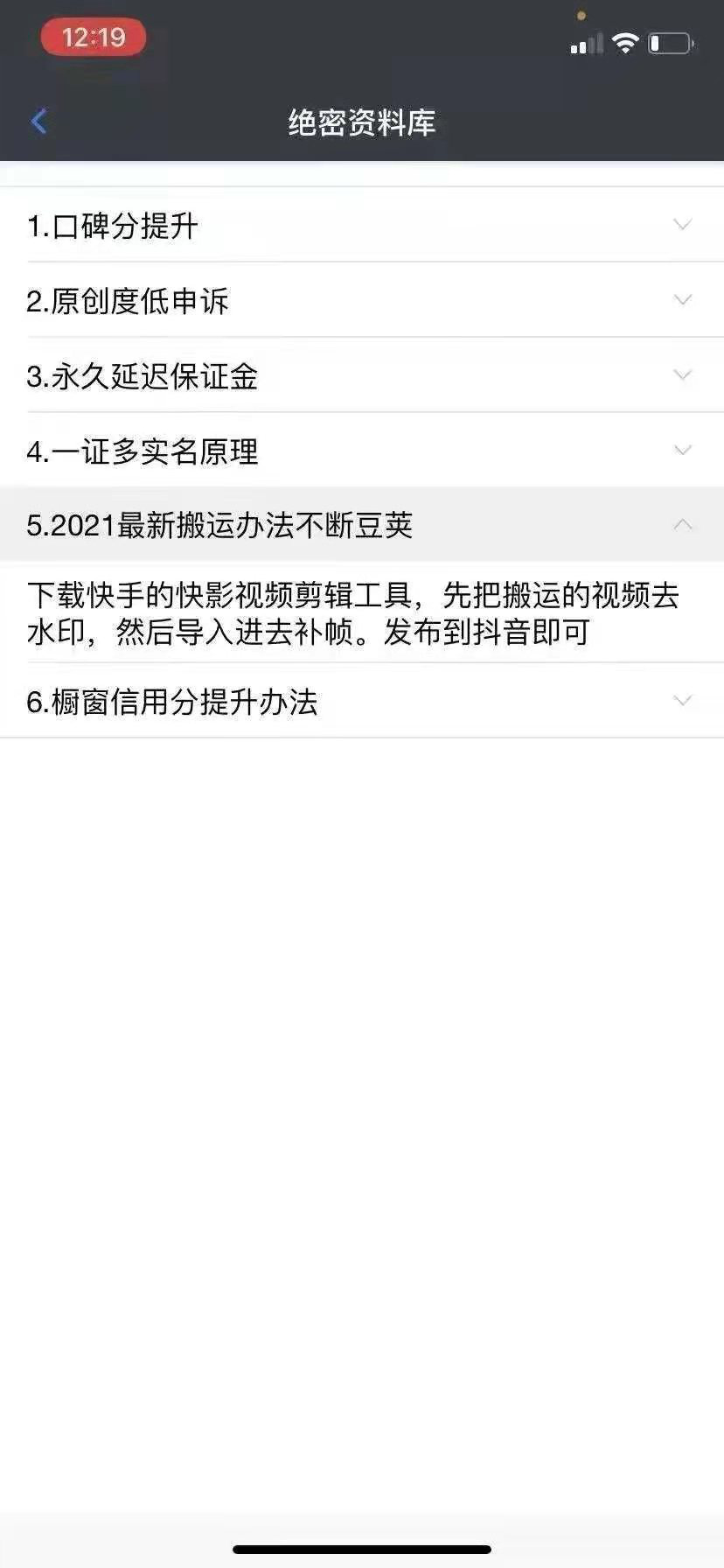Screen dimensions: 724x1568
Task: Expand the 2.原创度低申诉 section
Action: point(682,300)
